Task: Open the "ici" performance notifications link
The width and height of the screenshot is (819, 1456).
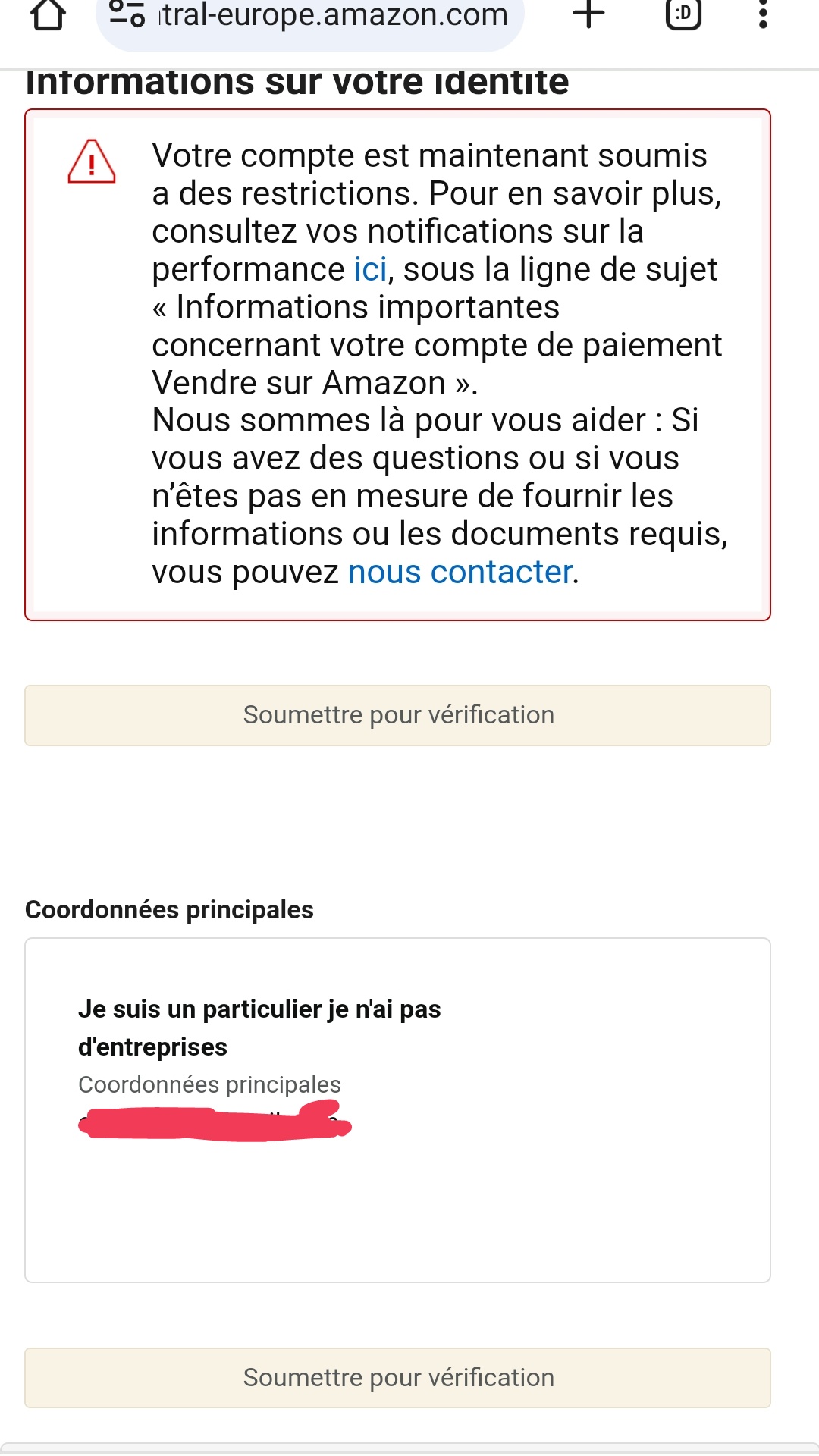Action: click(370, 269)
